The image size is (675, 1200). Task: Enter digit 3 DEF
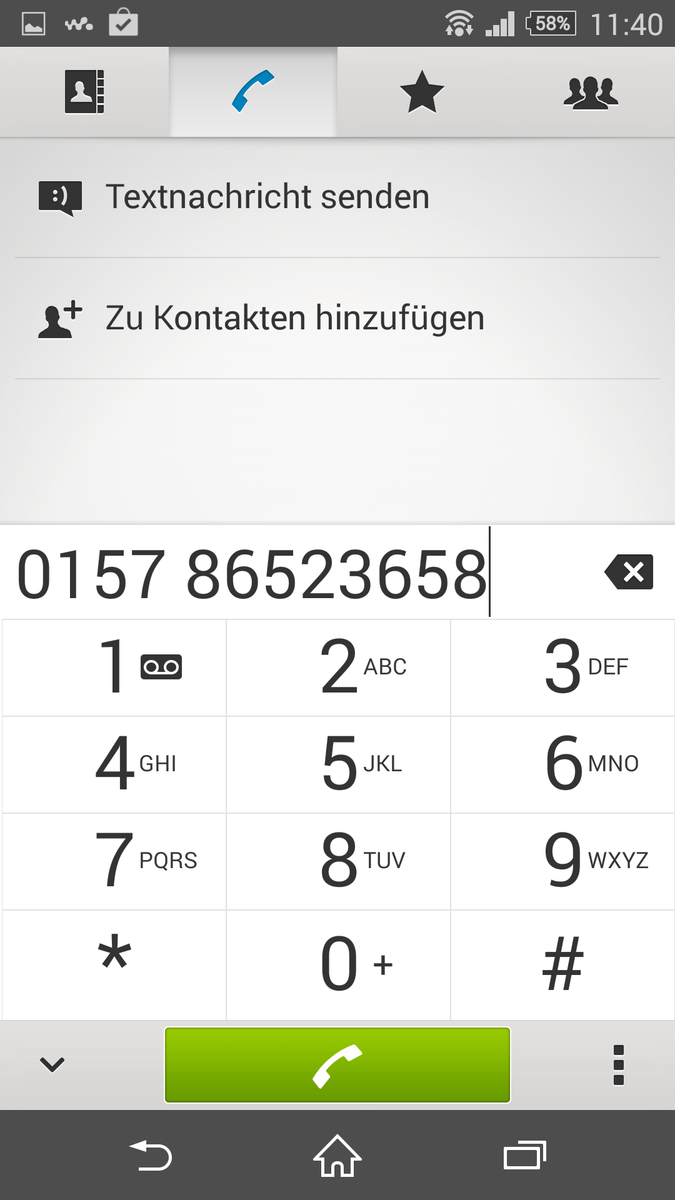coord(562,668)
